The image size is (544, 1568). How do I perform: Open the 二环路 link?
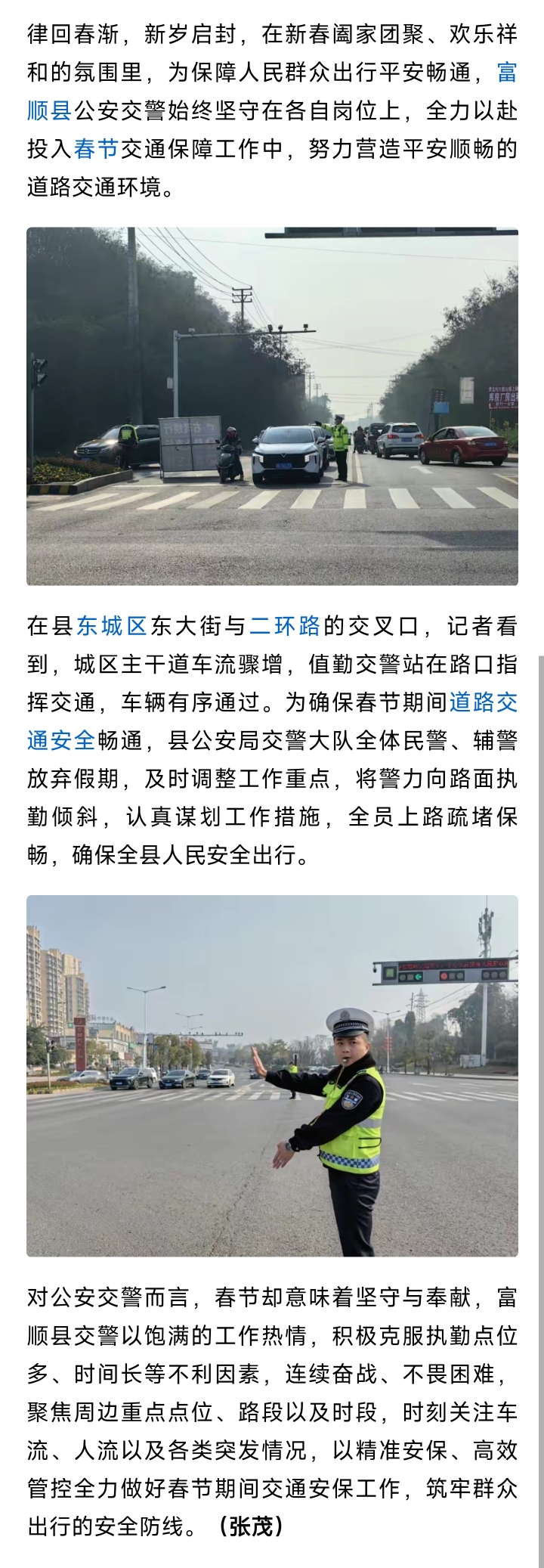click(x=286, y=626)
